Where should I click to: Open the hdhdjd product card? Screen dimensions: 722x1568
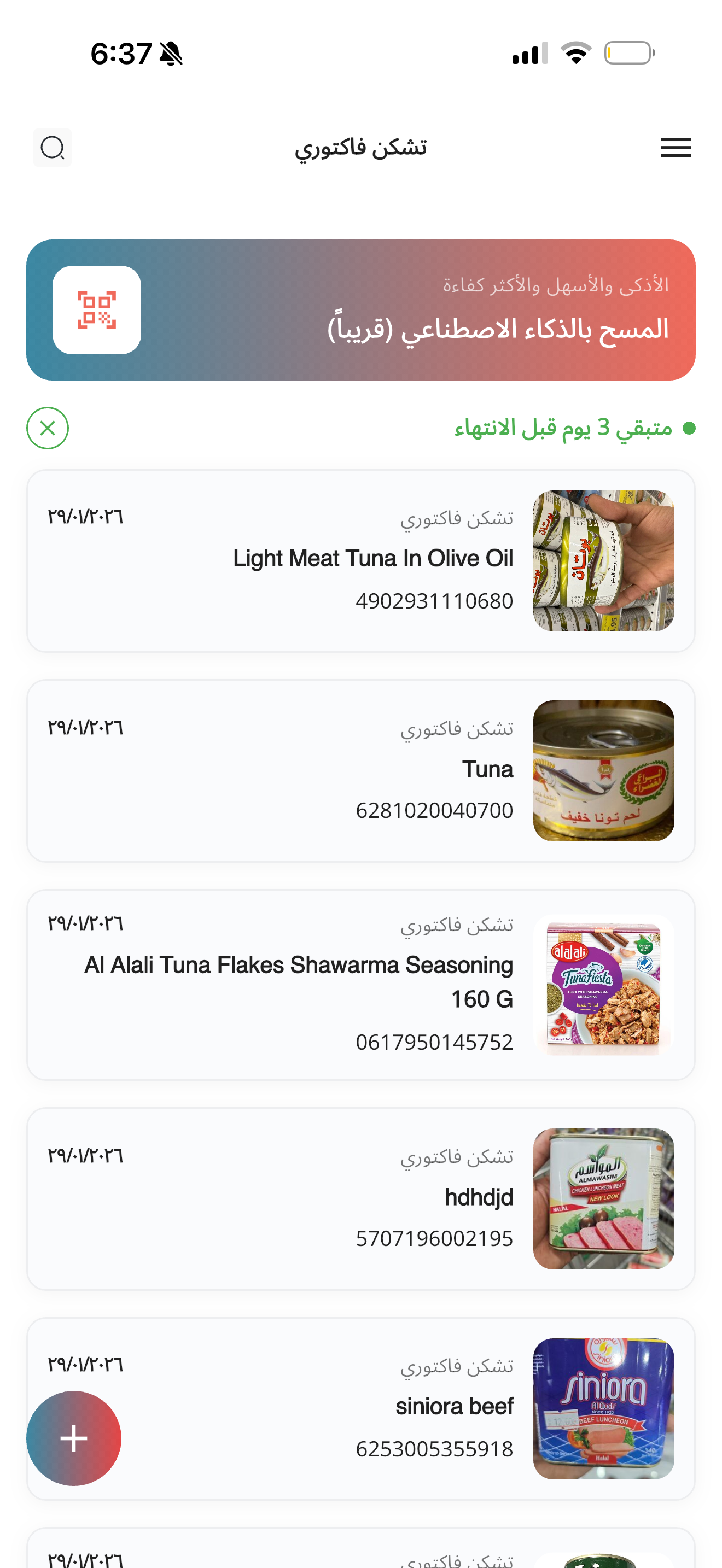point(360,1198)
